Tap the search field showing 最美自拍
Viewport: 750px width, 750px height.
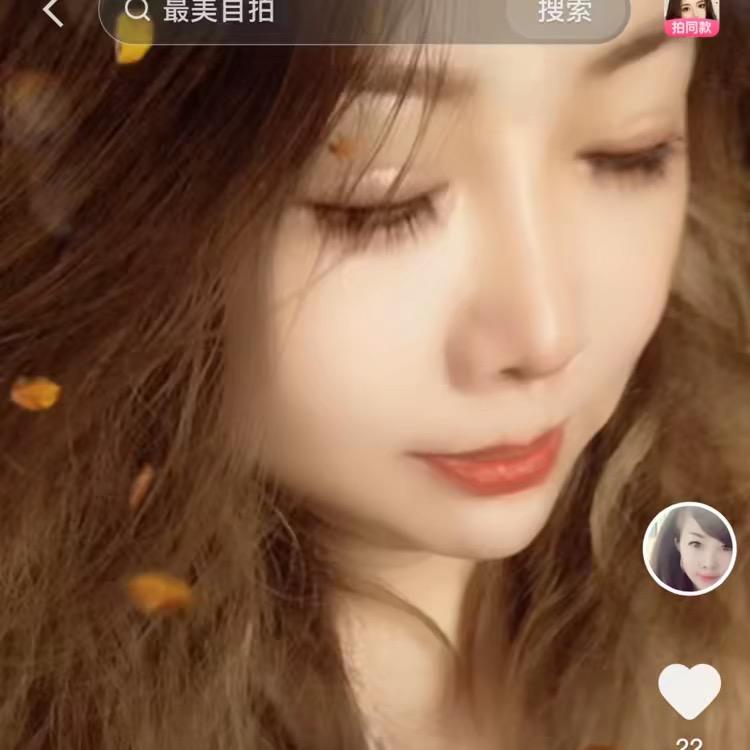[x=310, y=12]
